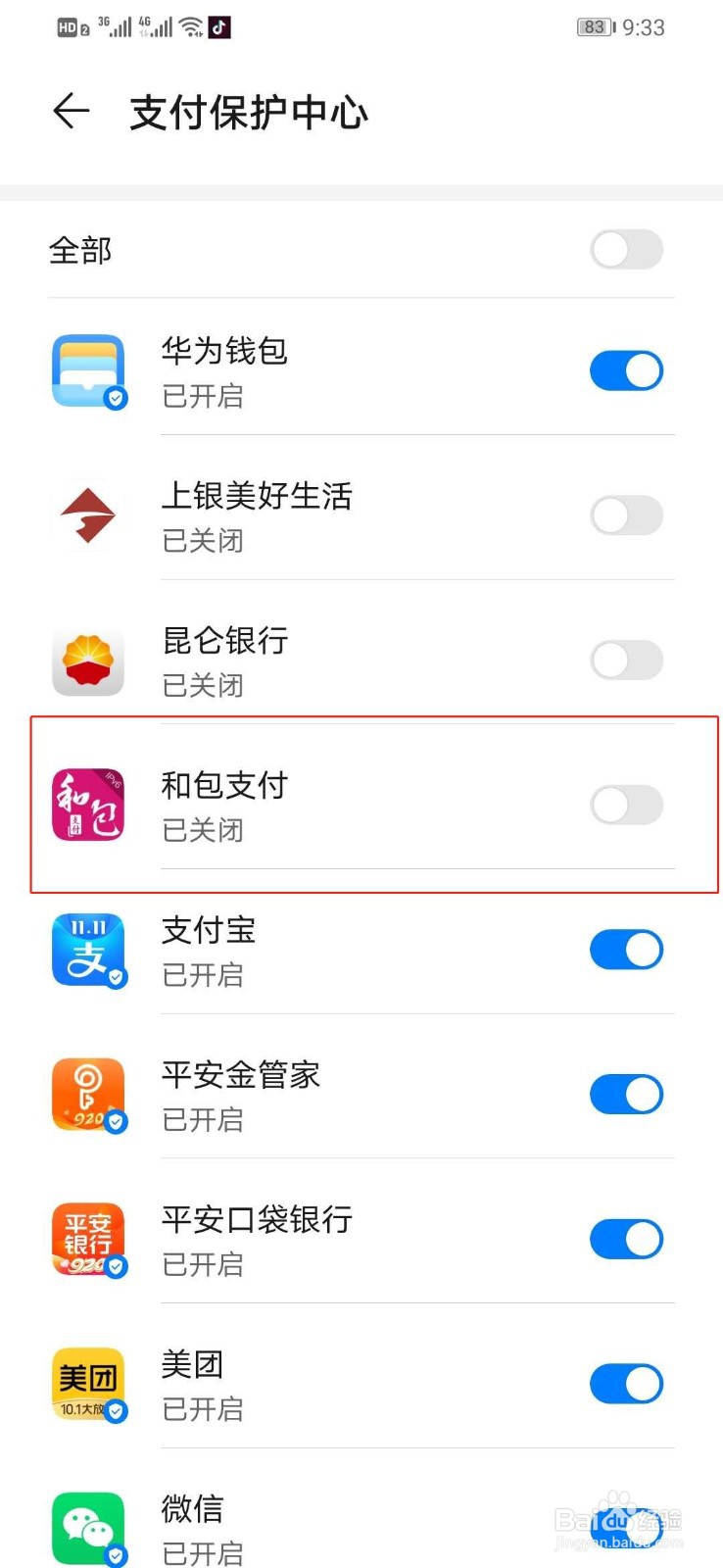Enable the 全部 master toggle
The width and height of the screenshot is (723, 1568).
[x=627, y=250]
